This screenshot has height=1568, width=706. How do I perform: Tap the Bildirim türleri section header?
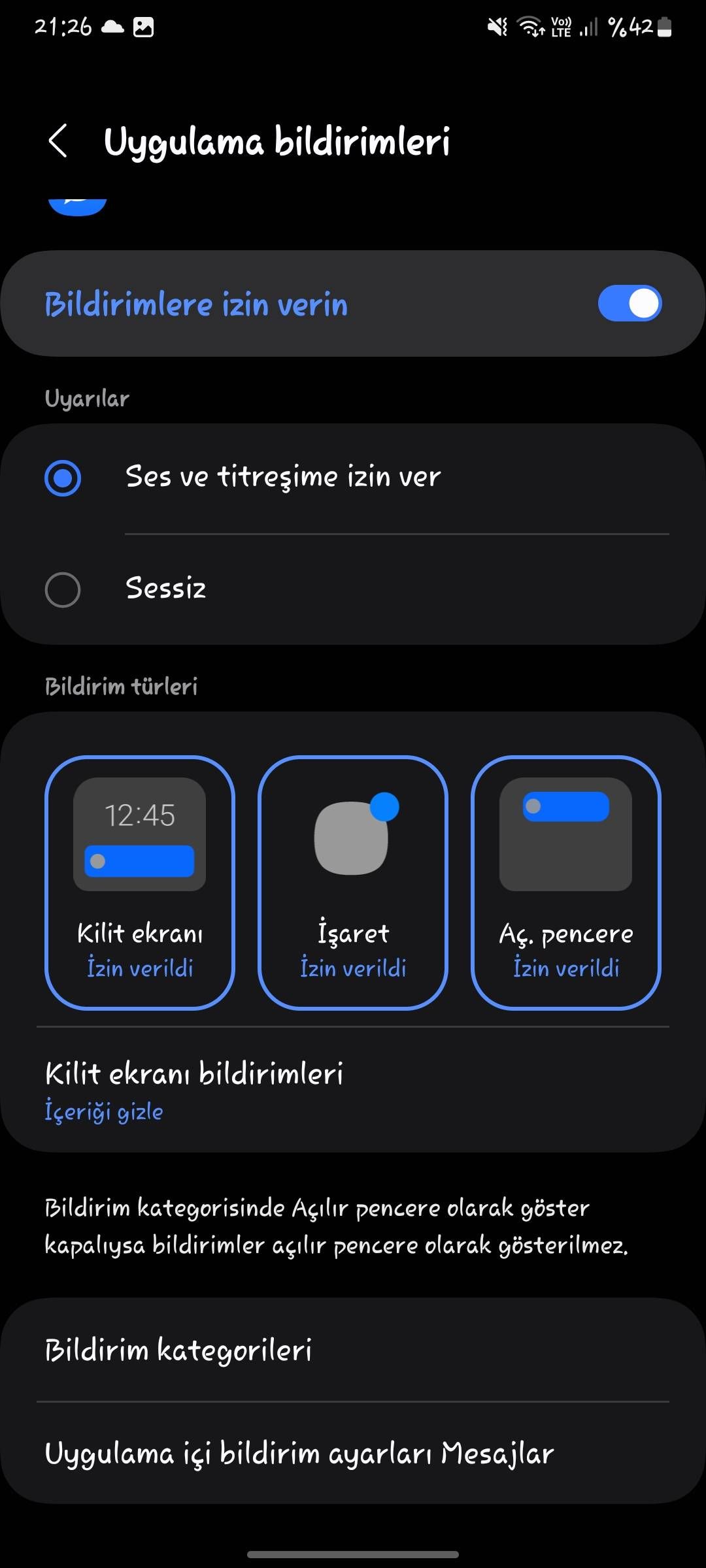(x=122, y=686)
